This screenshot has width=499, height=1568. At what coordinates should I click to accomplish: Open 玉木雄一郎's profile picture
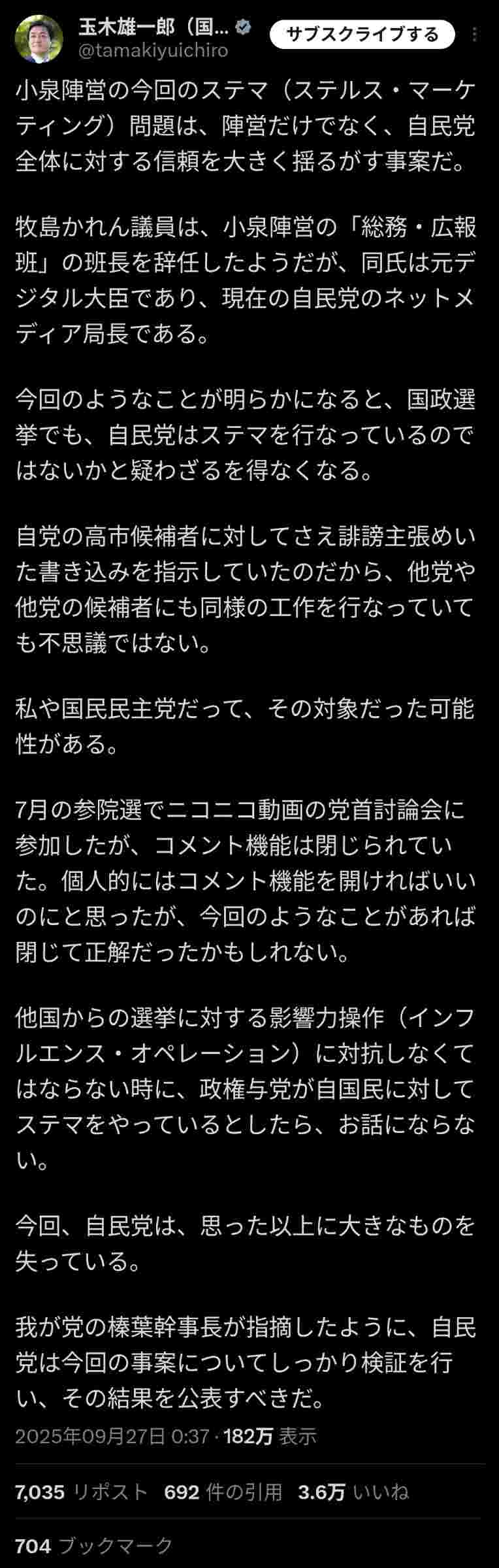[39, 39]
